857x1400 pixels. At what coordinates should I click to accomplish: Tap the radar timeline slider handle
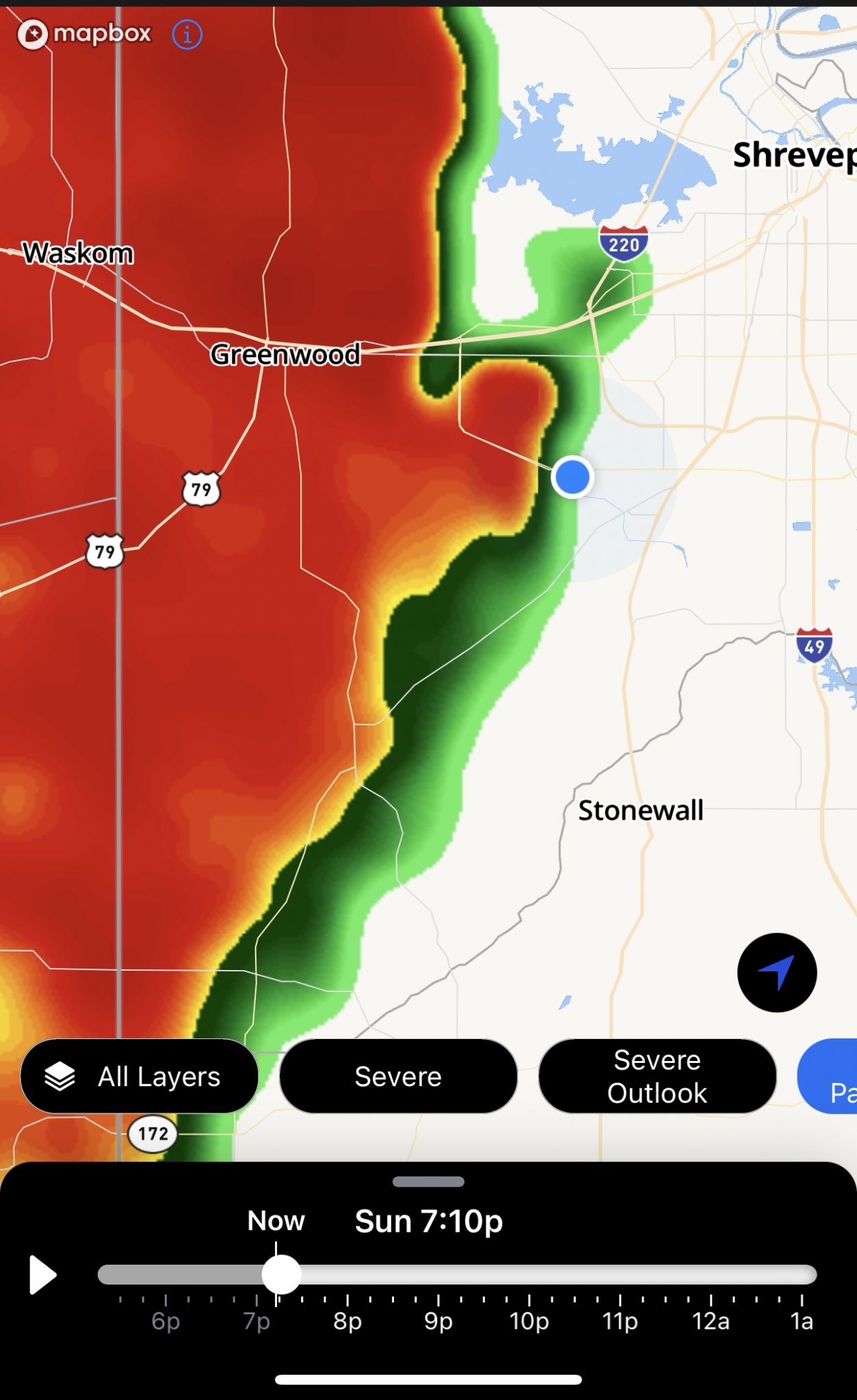281,1275
